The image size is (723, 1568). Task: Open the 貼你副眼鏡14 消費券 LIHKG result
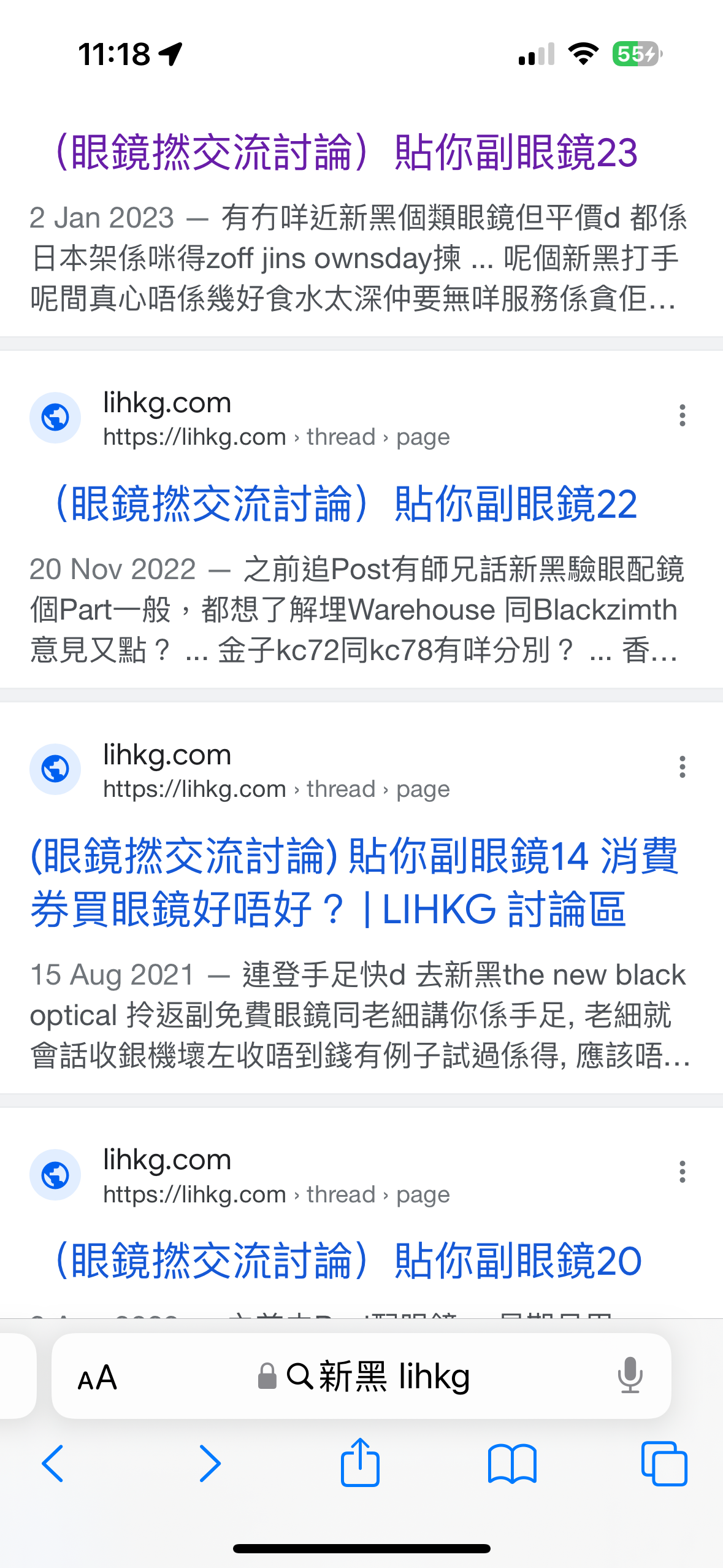tap(354, 882)
